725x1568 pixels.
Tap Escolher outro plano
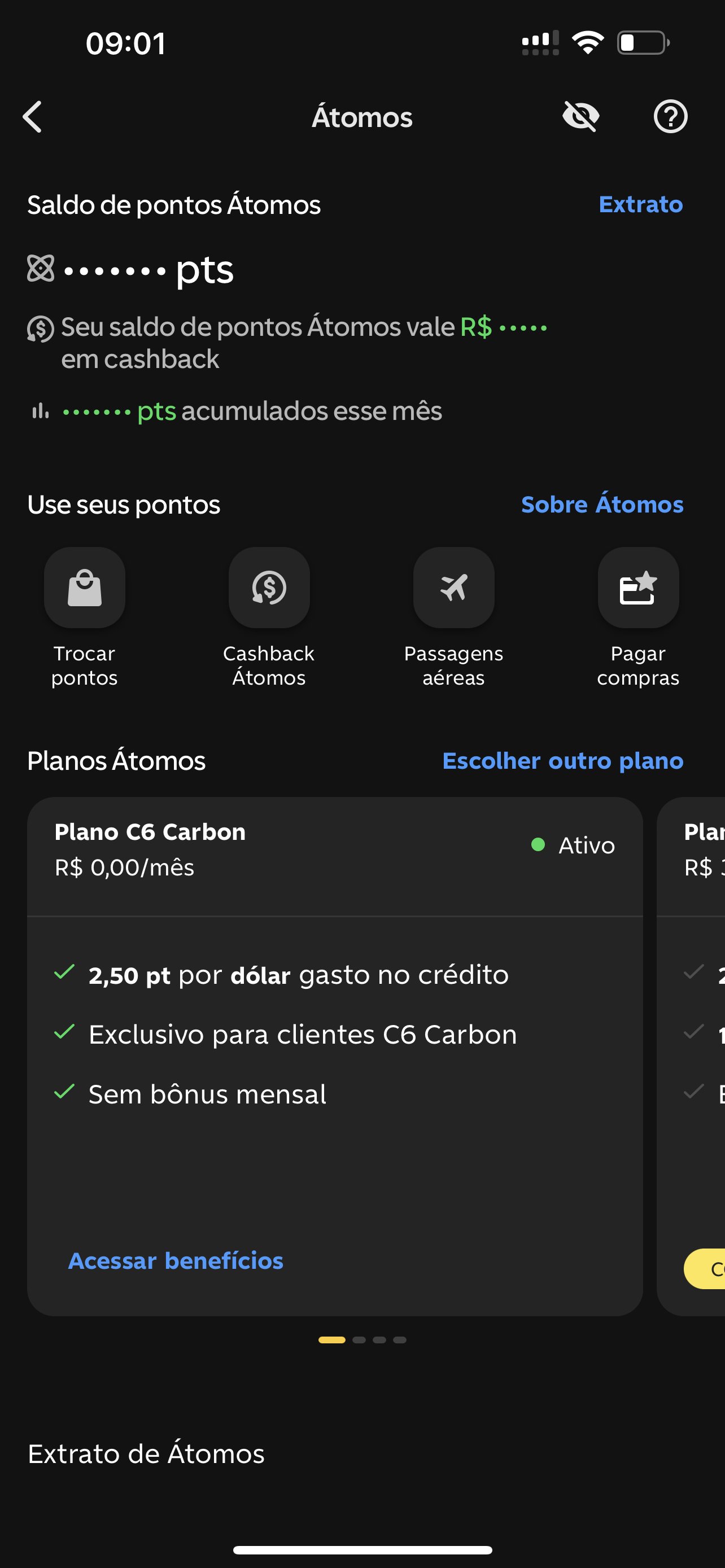562,761
